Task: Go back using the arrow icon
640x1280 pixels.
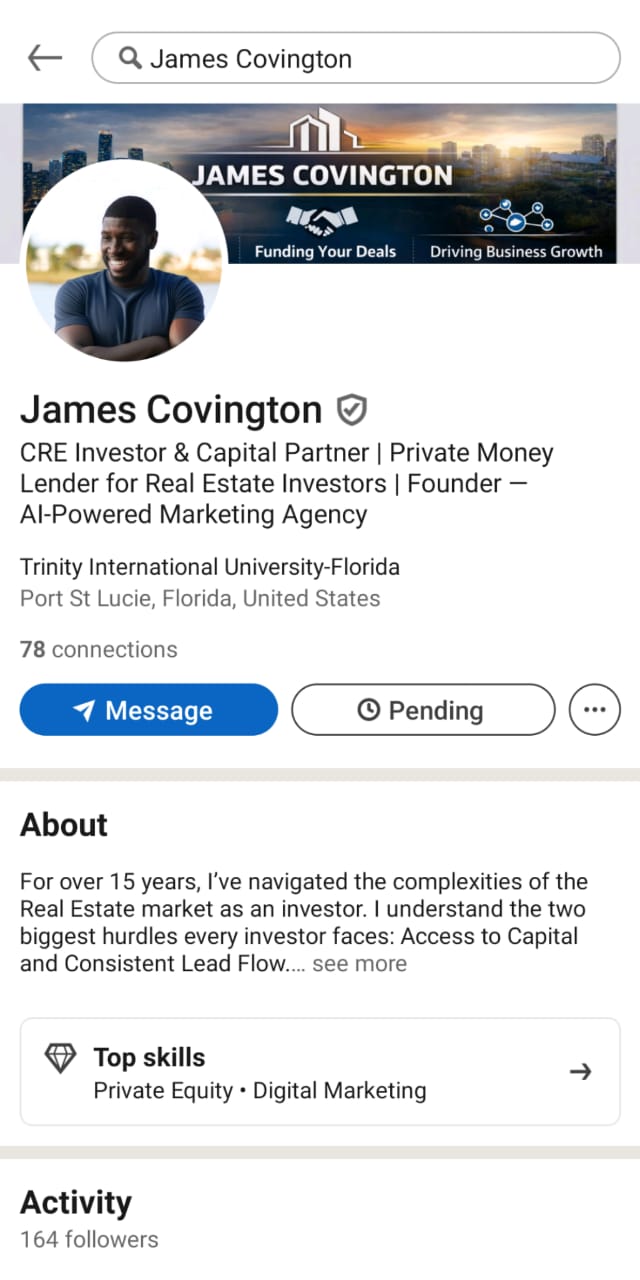Action: pos(45,58)
